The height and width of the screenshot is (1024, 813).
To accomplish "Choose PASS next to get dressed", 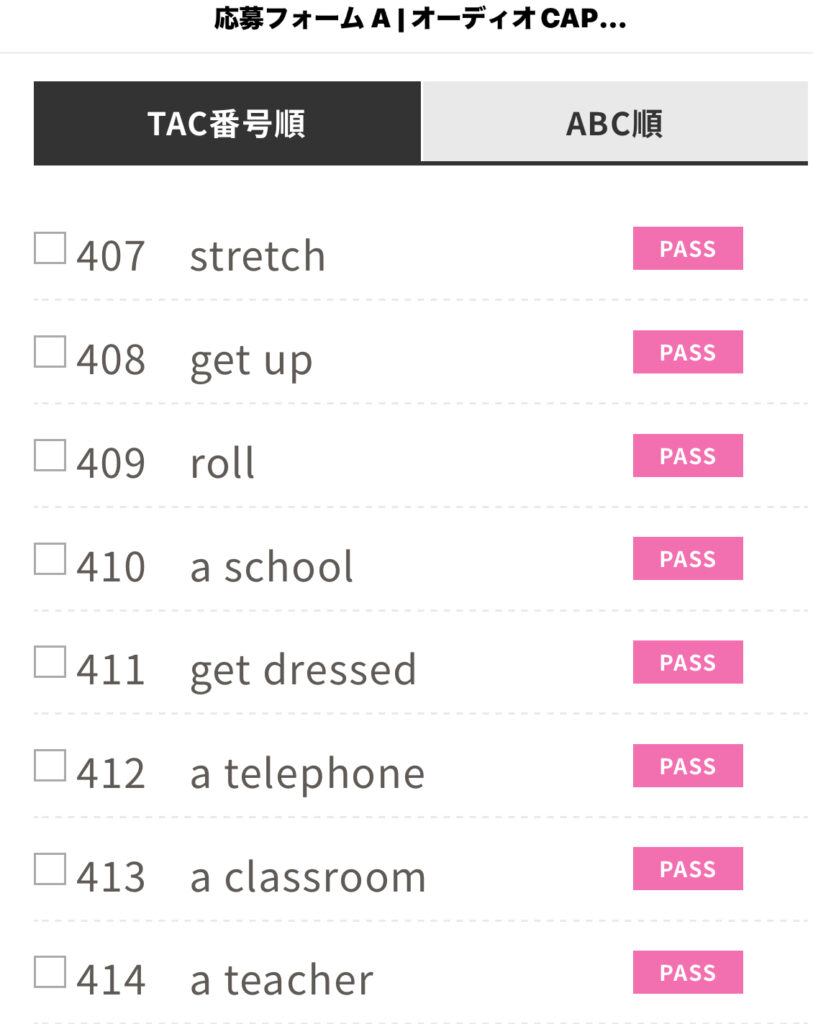I will click(x=687, y=662).
